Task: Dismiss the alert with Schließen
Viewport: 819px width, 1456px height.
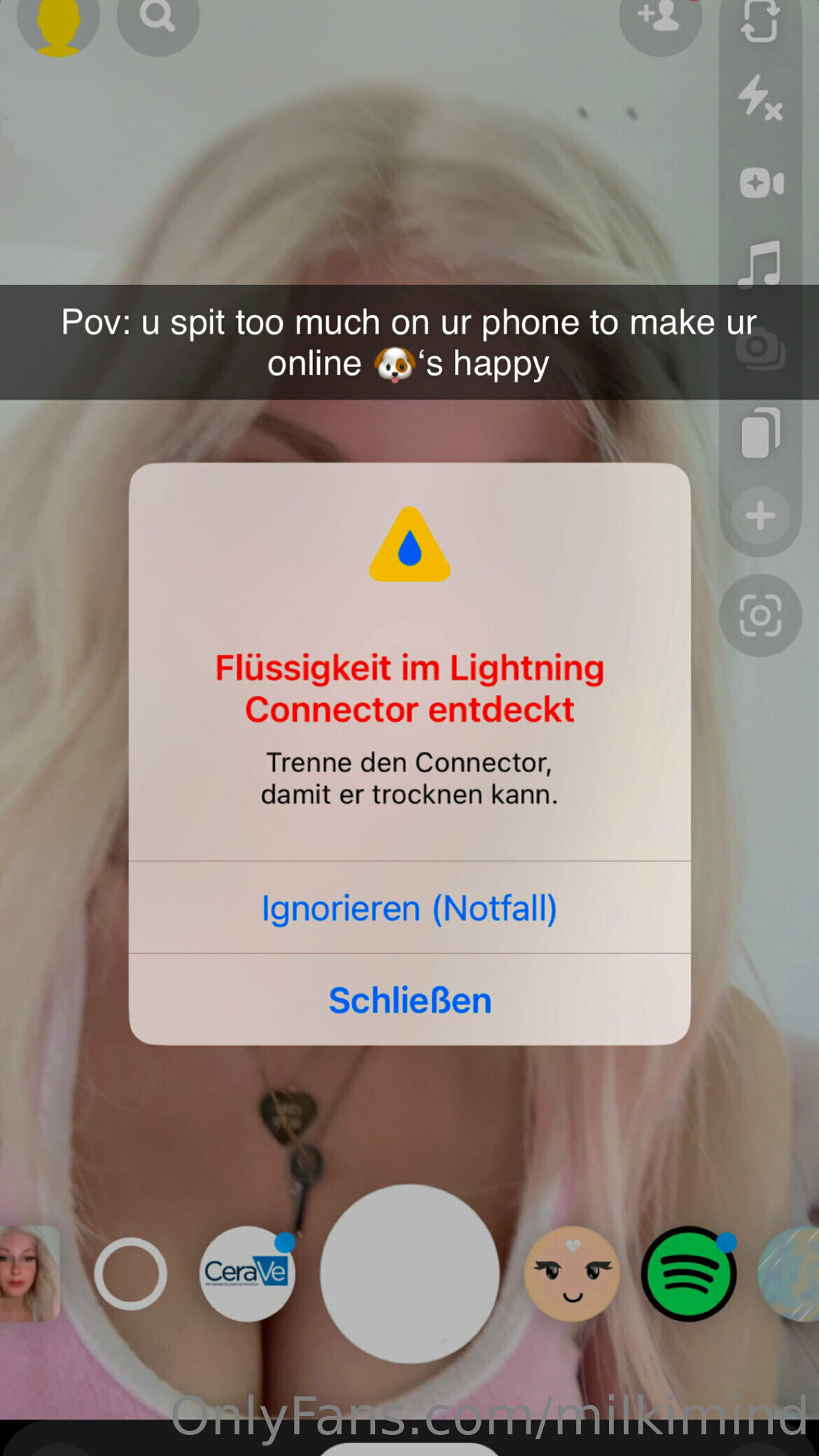Action: coord(409,1000)
